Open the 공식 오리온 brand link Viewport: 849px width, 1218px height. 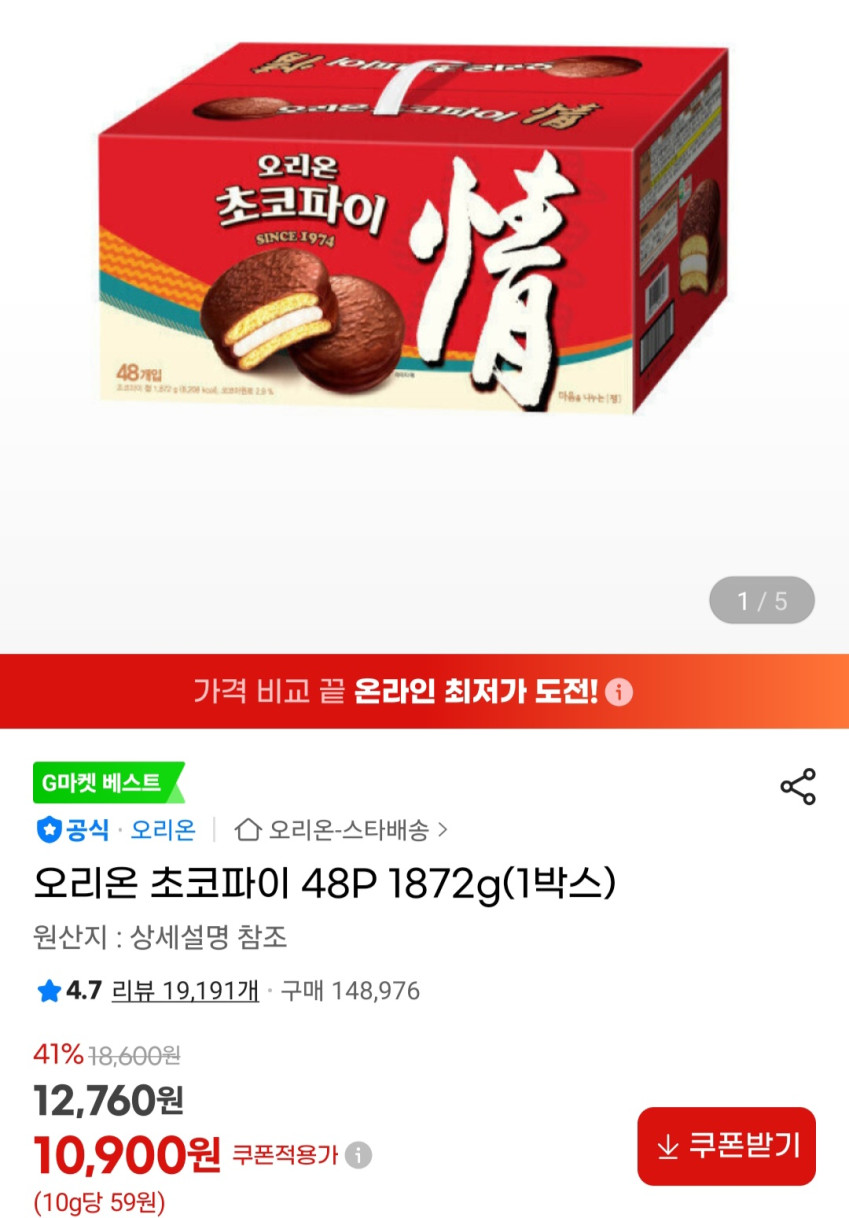[x=116, y=829]
